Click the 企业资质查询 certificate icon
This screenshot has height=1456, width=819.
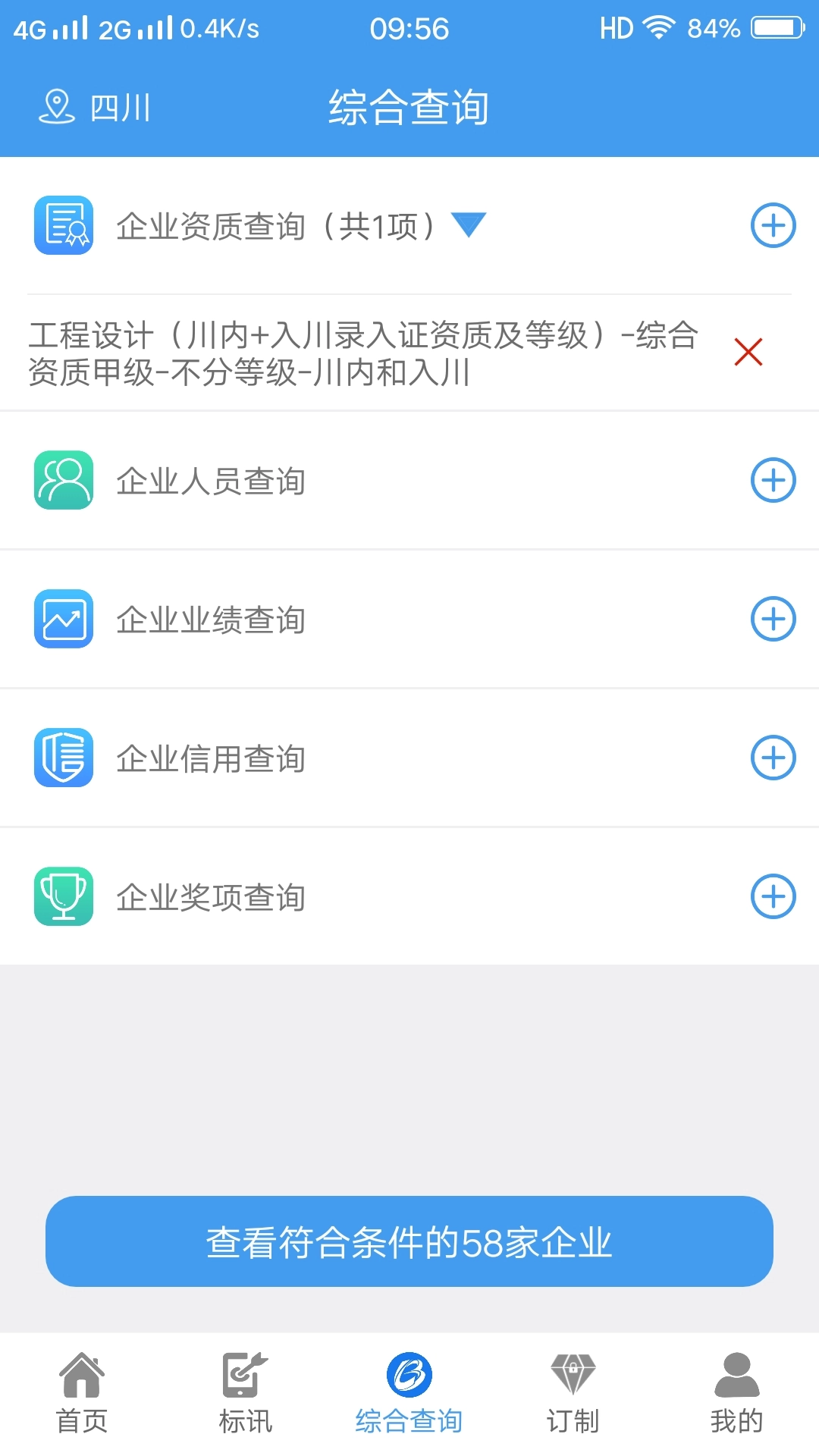[x=64, y=225]
